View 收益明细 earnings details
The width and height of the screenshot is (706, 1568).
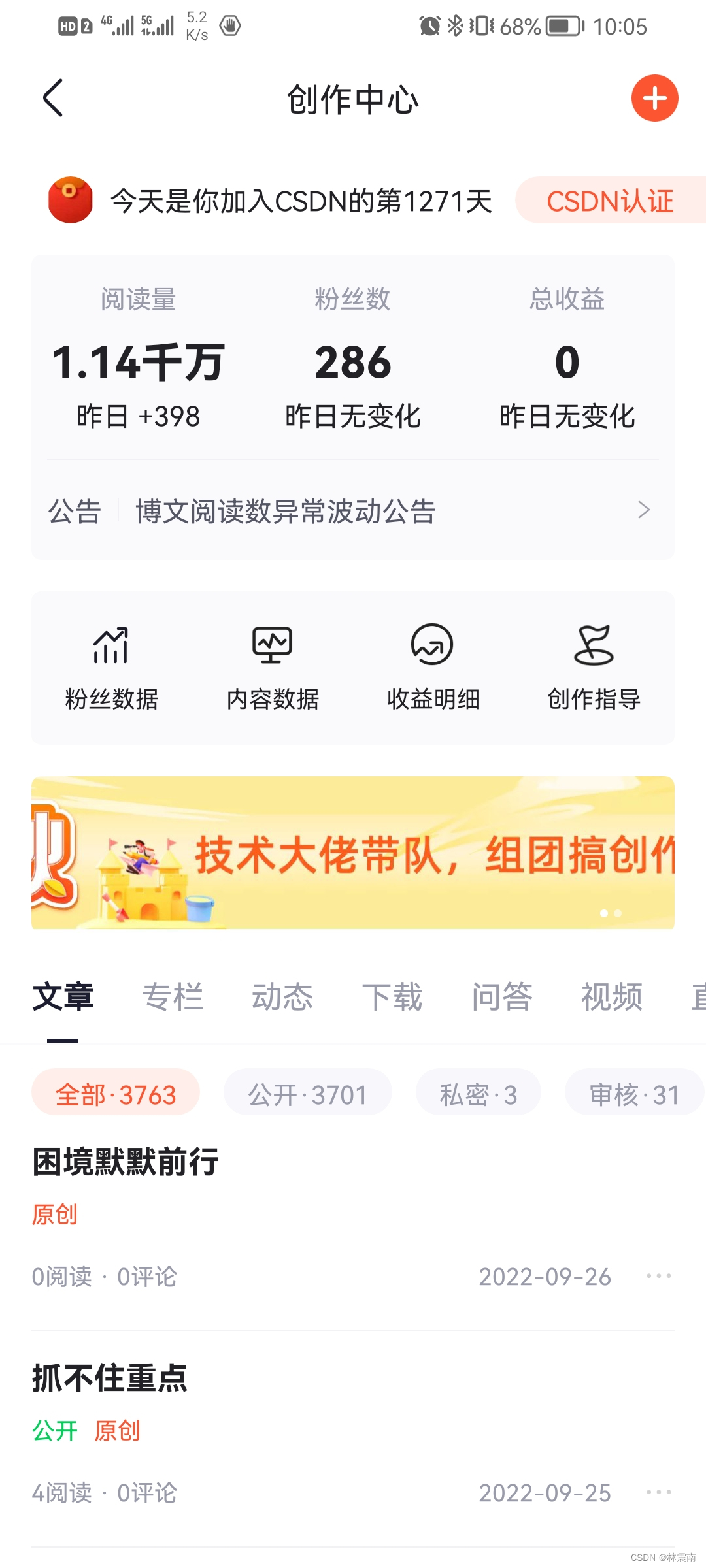pos(433,668)
